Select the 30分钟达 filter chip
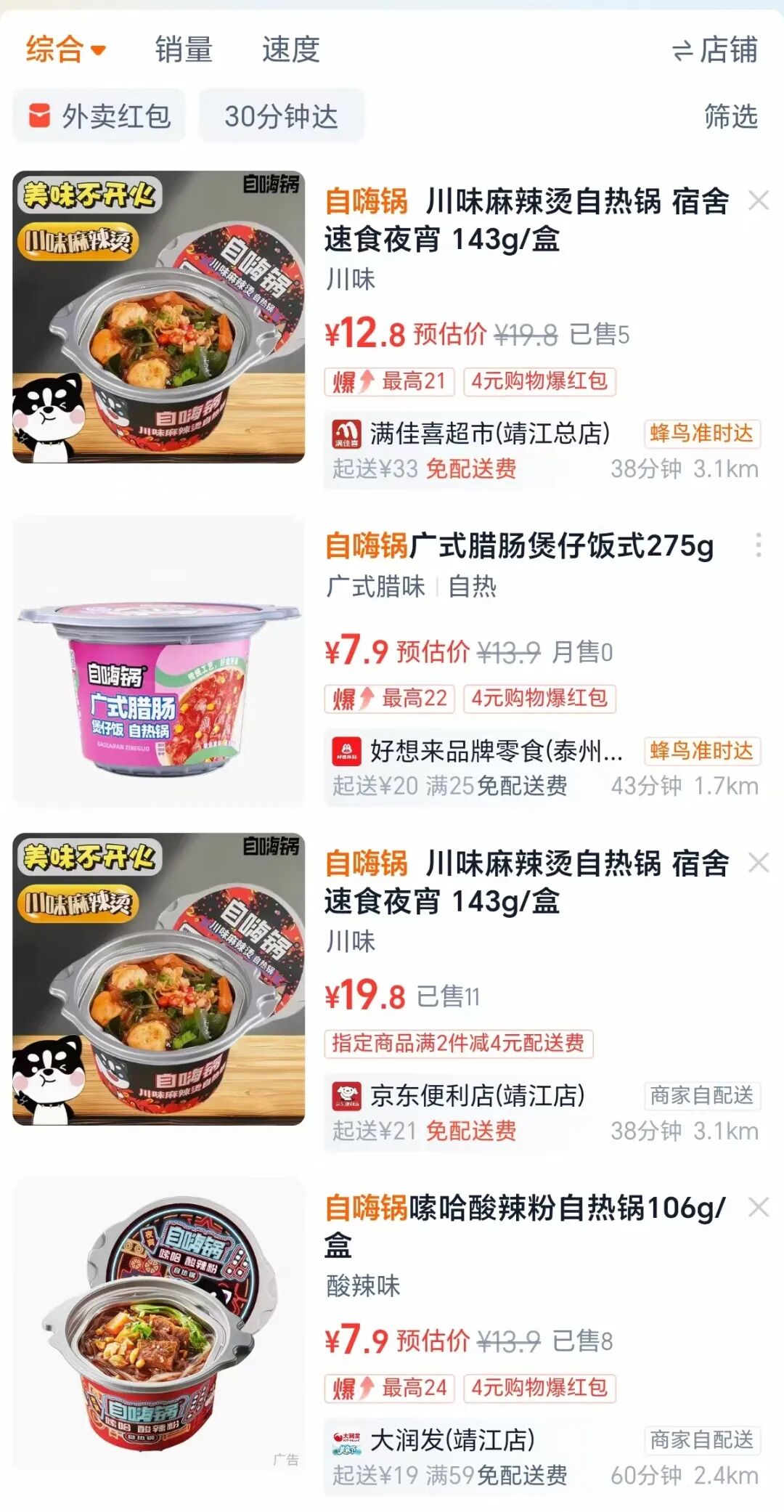784x1512 pixels. (x=281, y=115)
